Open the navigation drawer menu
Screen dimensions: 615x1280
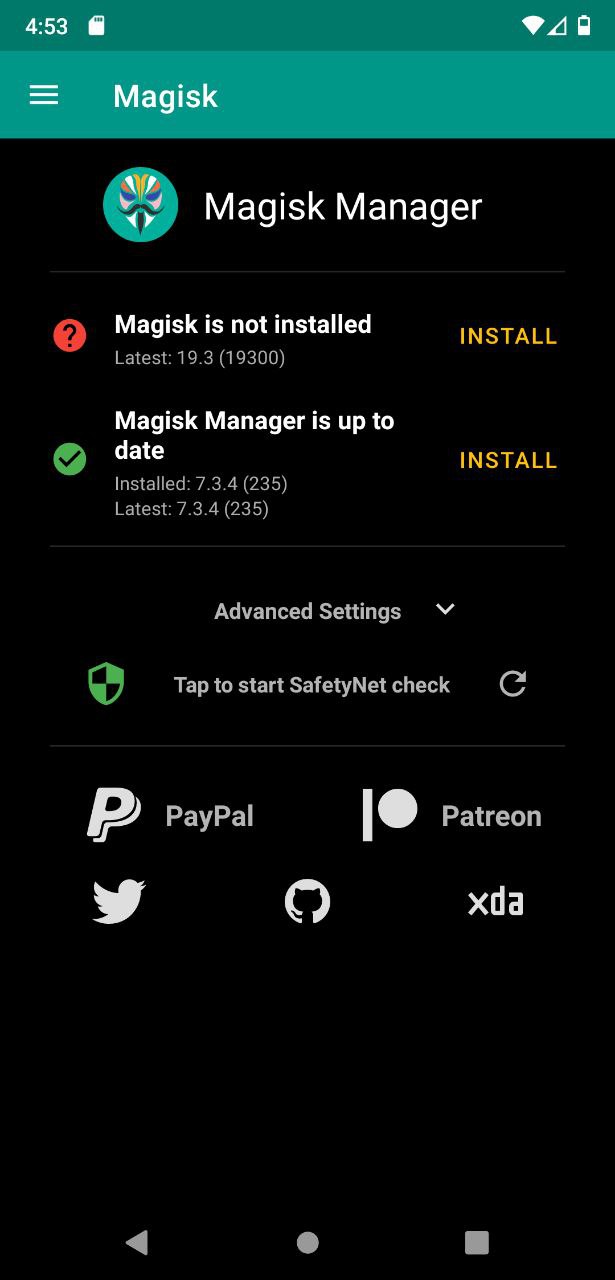coord(44,96)
